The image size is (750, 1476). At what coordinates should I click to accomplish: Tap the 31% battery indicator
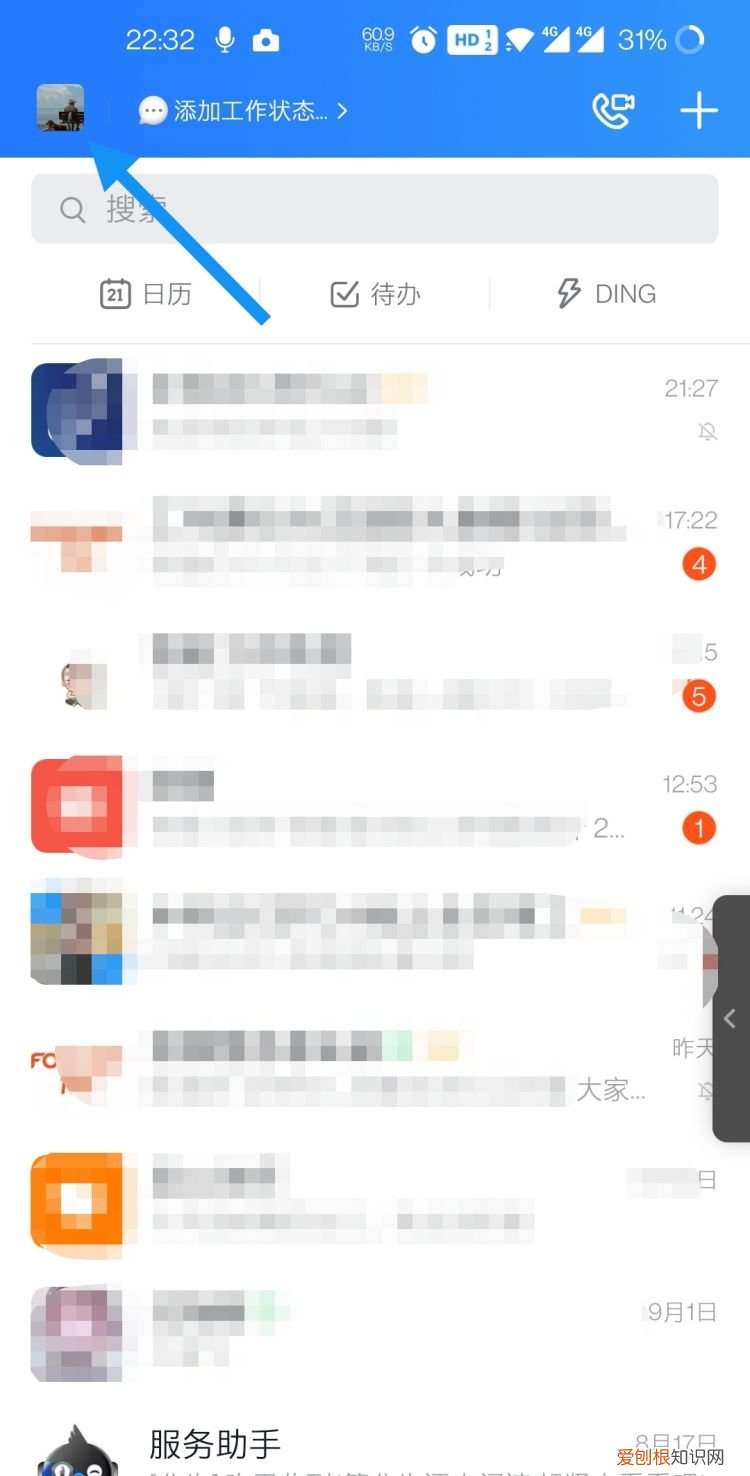pyautogui.click(x=643, y=40)
